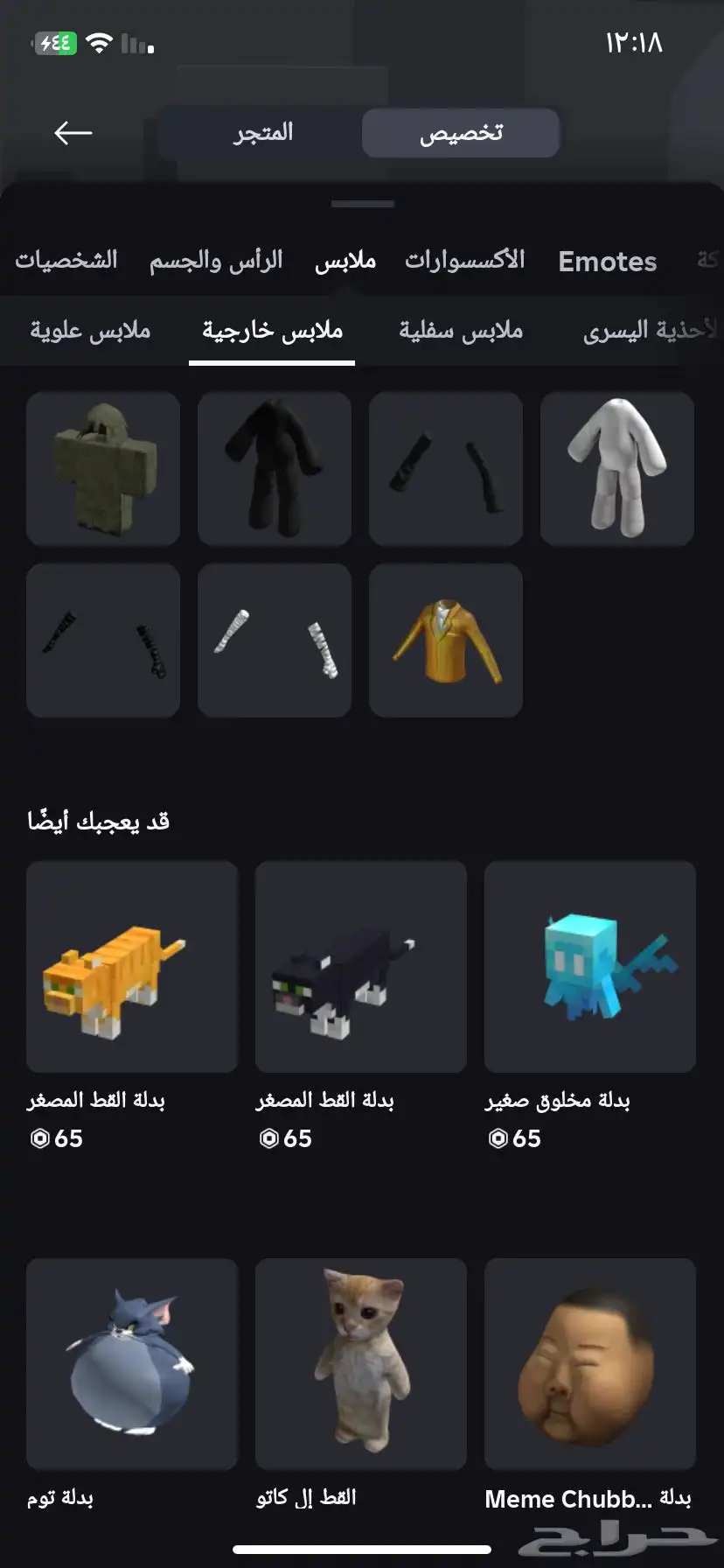Equip the gold jacket item
This screenshot has height=1568, width=724.
click(446, 640)
